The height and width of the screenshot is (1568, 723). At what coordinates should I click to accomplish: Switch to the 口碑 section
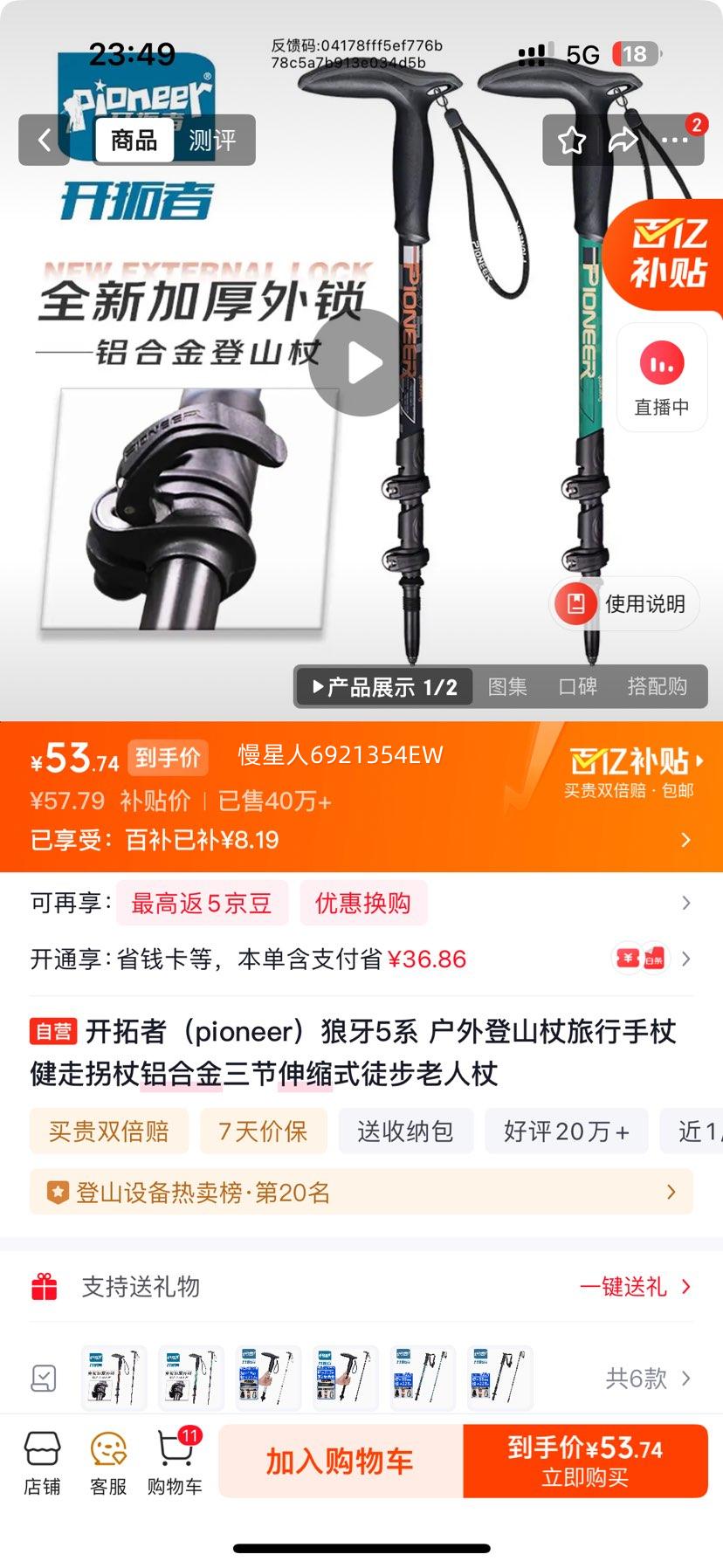pyautogui.click(x=577, y=687)
